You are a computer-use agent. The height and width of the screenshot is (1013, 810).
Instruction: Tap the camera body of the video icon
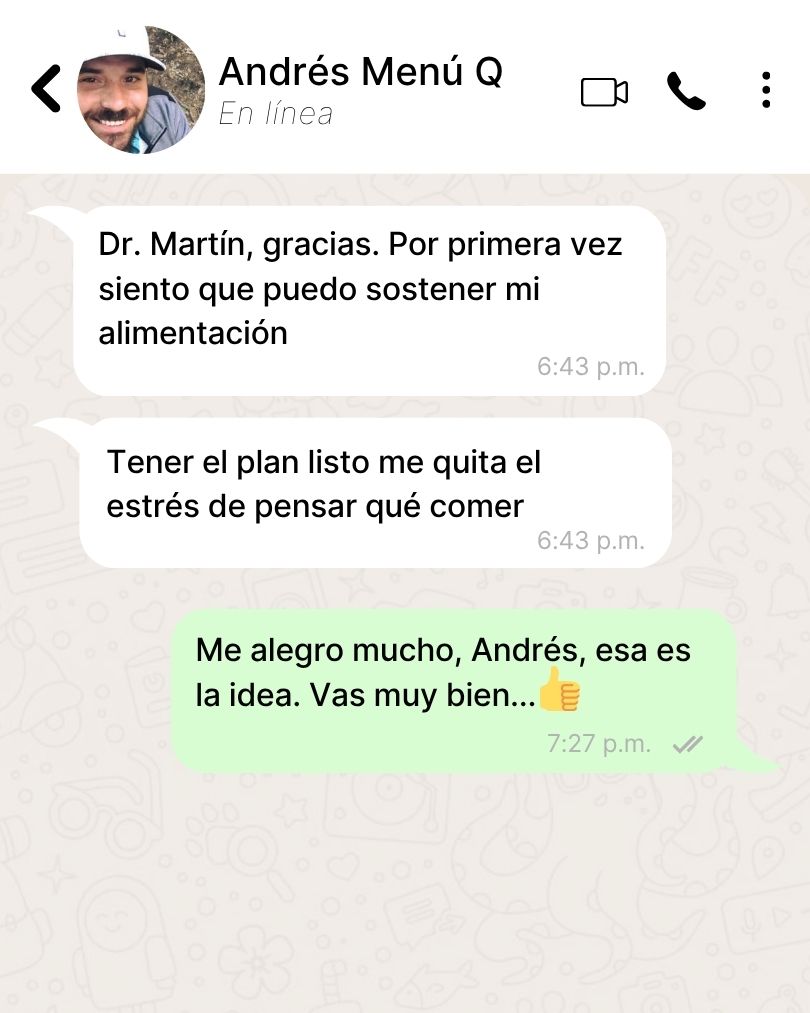[x=597, y=91]
